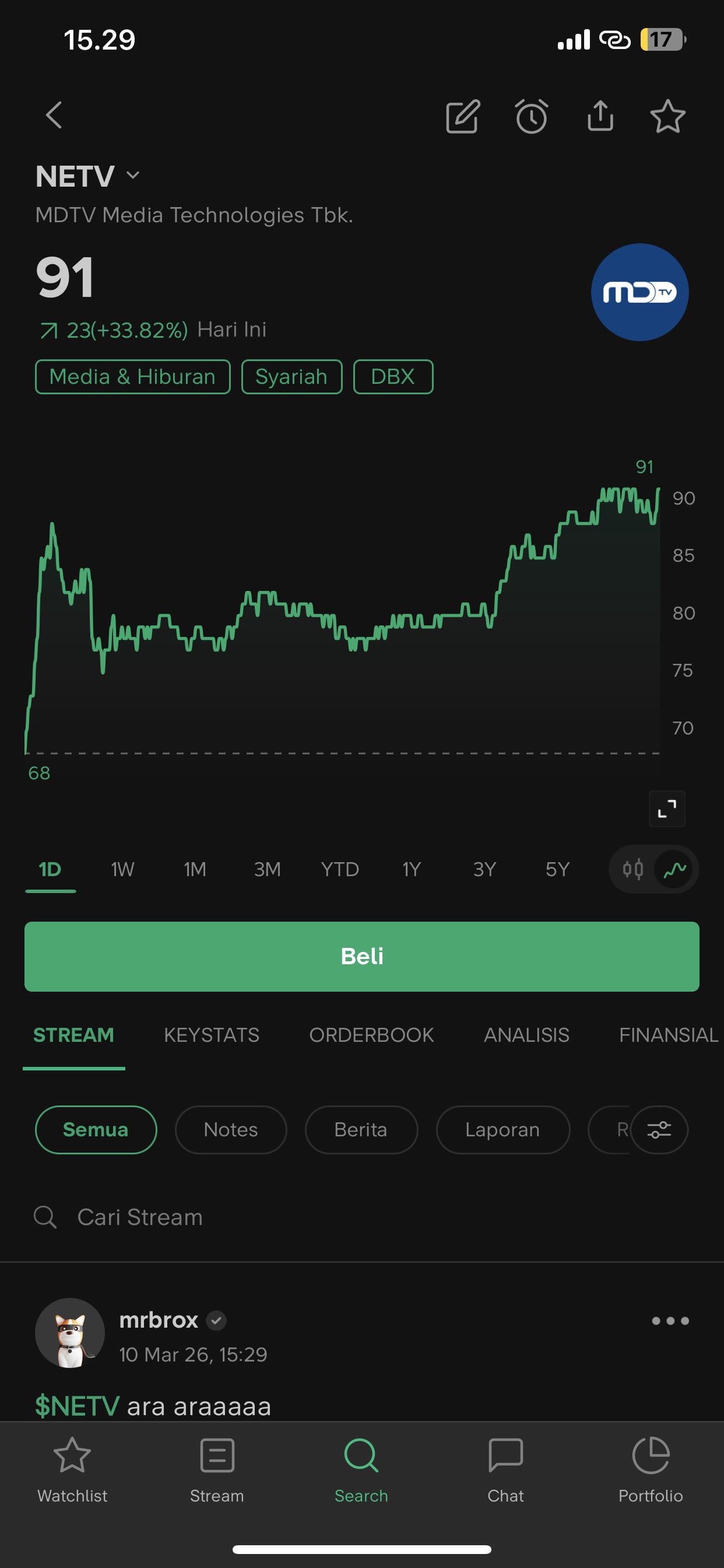
Task: Expand the chart to fullscreen
Action: click(667, 808)
